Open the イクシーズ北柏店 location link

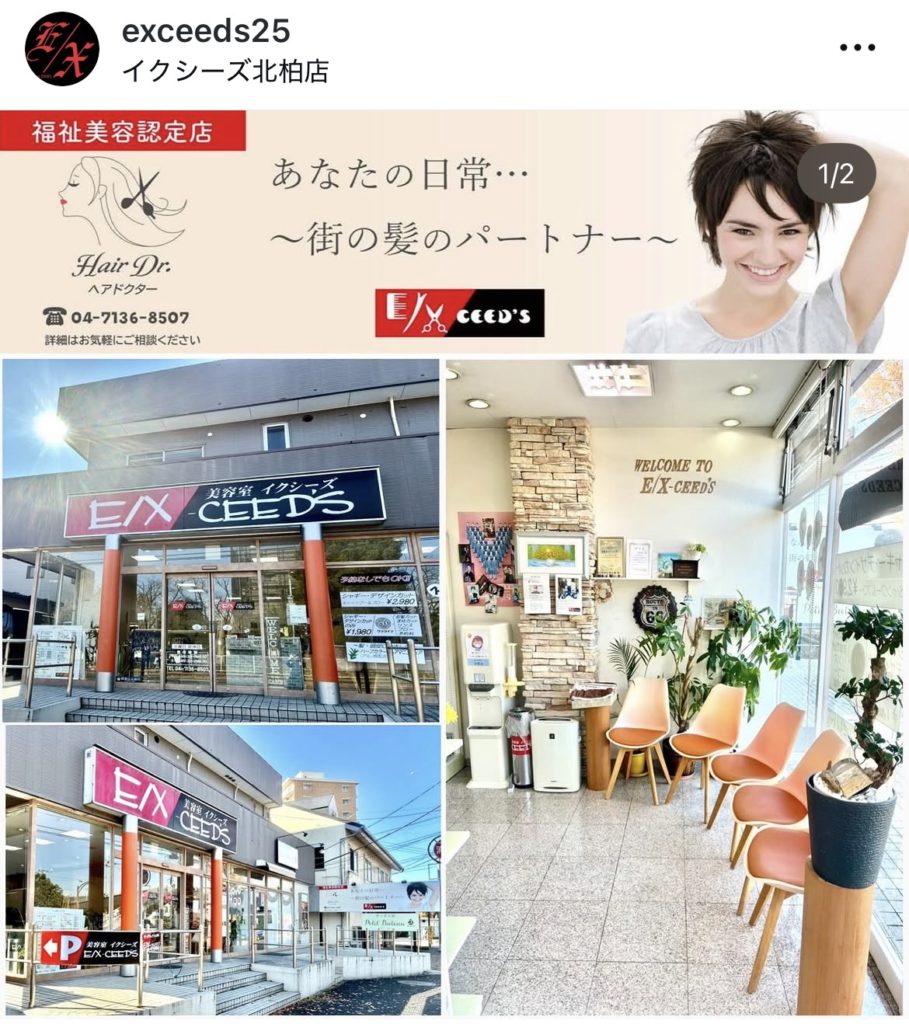224,71
